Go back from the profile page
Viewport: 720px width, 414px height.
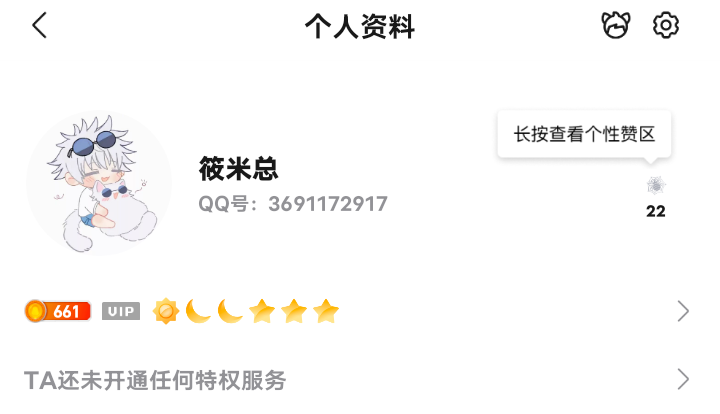[39, 26]
